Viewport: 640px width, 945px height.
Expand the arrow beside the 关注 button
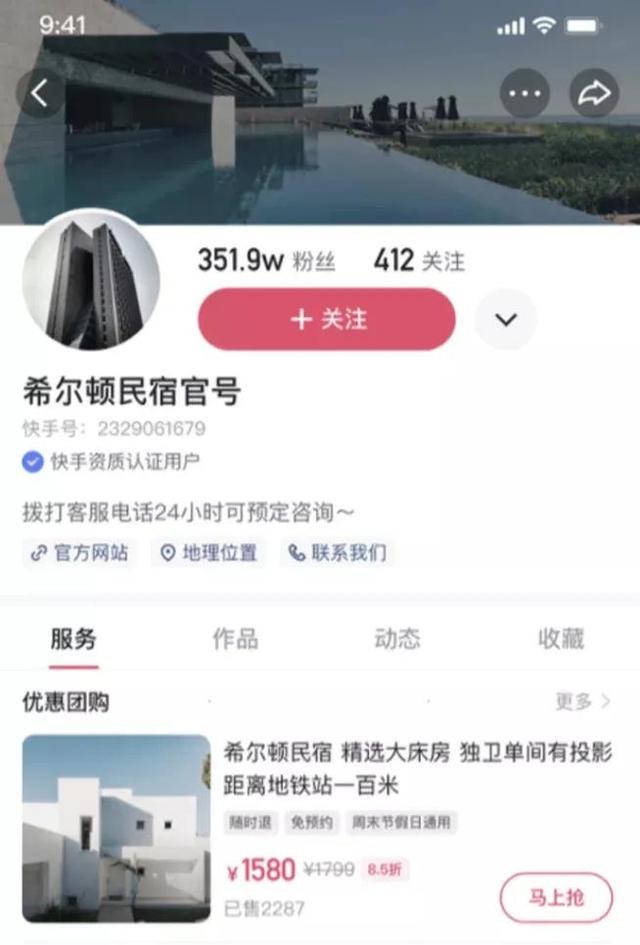click(506, 319)
